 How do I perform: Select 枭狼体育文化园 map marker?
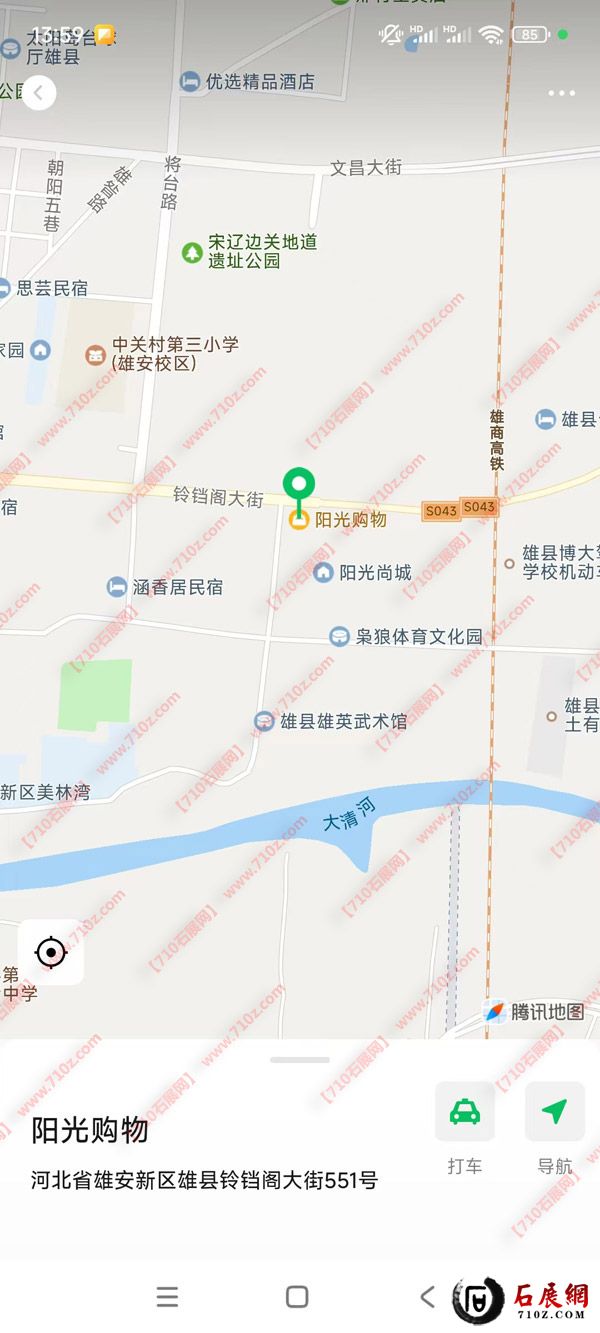[340, 636]
